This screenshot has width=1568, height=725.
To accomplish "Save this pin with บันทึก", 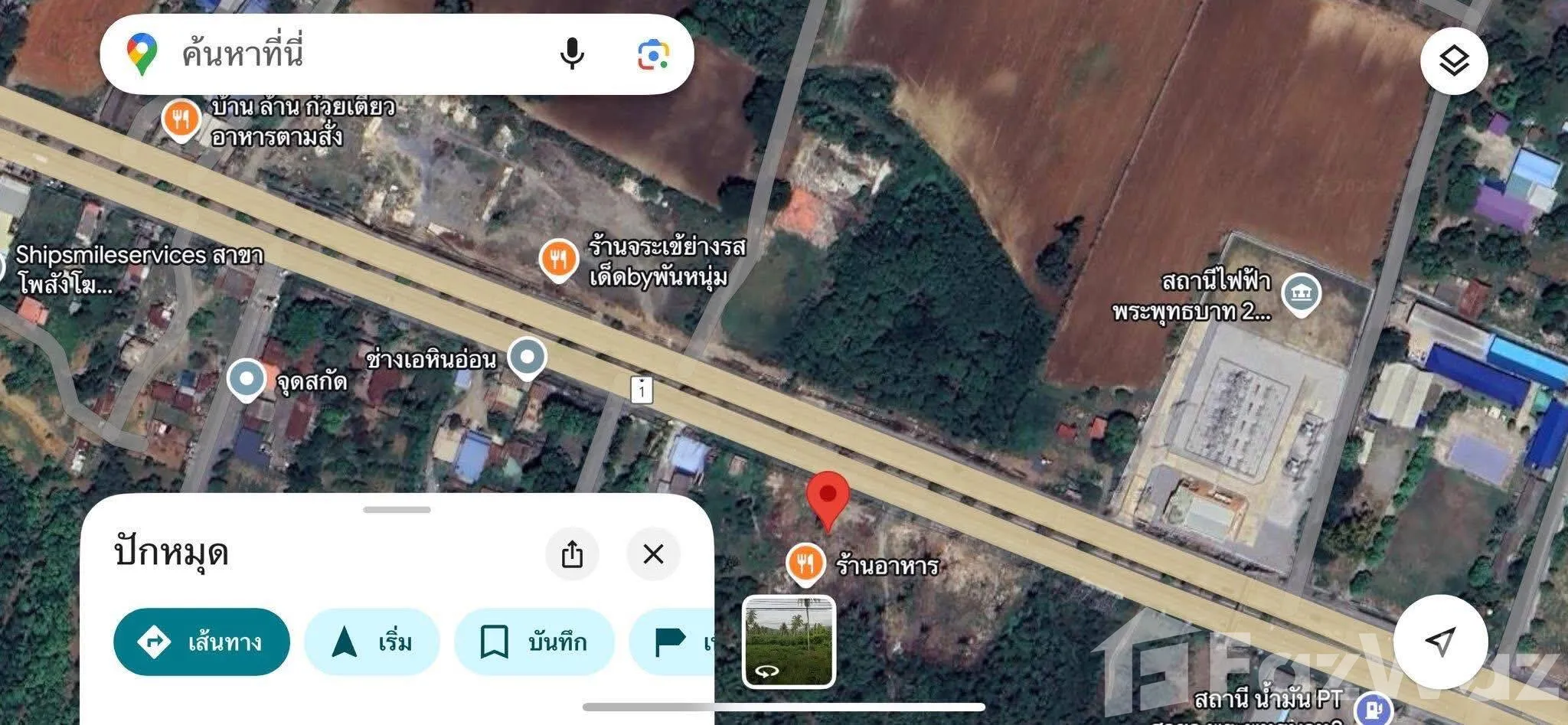I will pos(534,642).
